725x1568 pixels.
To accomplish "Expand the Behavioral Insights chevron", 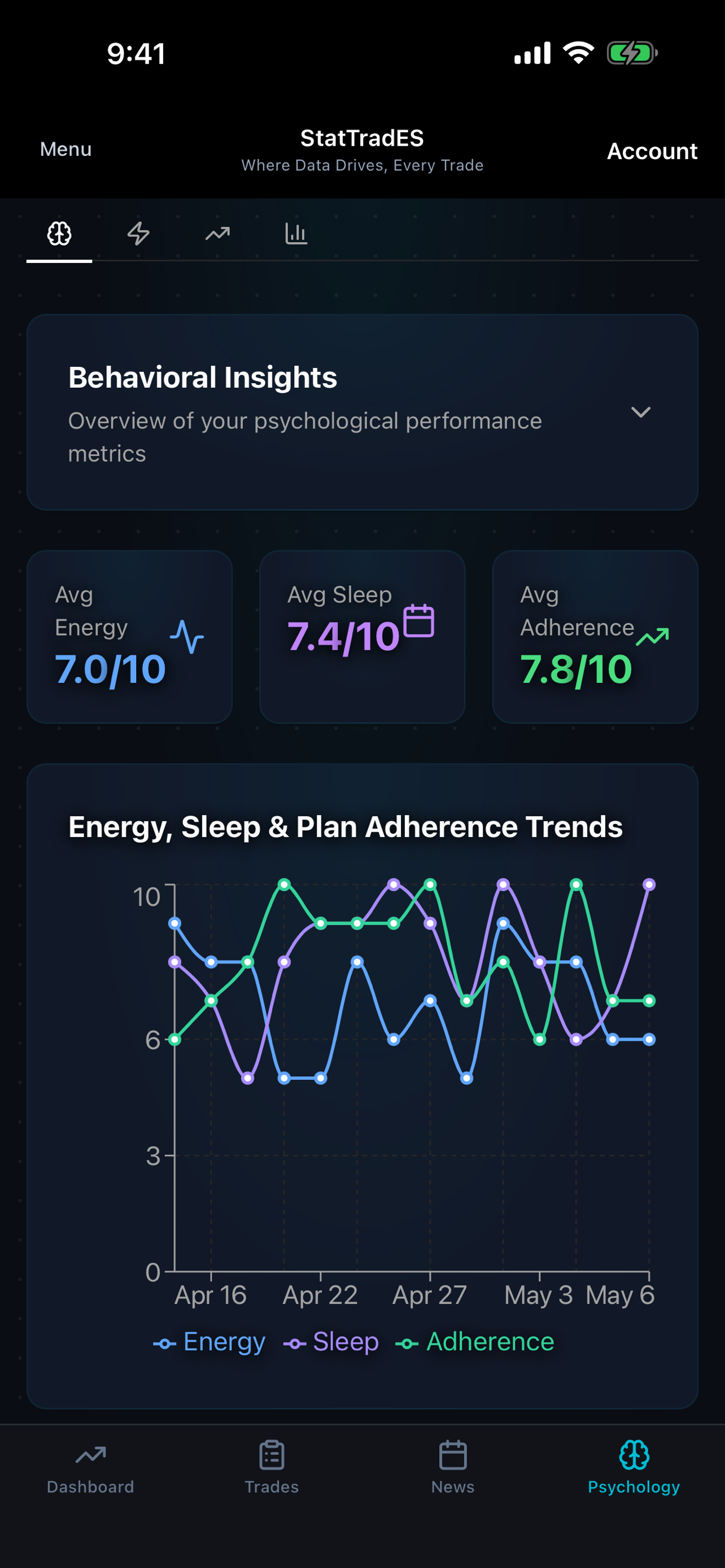I will pyautogui.click(x=640, y=412).
